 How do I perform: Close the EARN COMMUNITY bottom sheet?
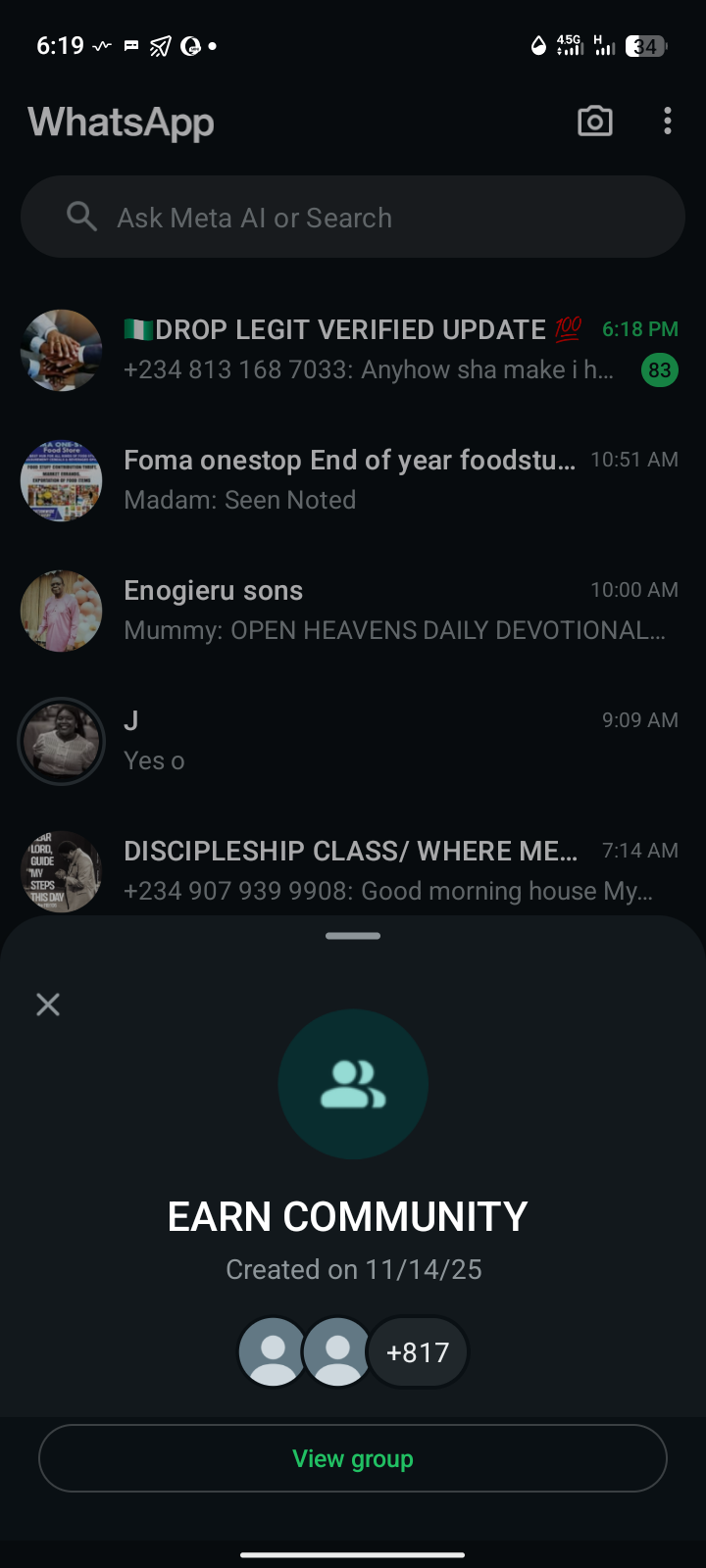click(48, 1004)
